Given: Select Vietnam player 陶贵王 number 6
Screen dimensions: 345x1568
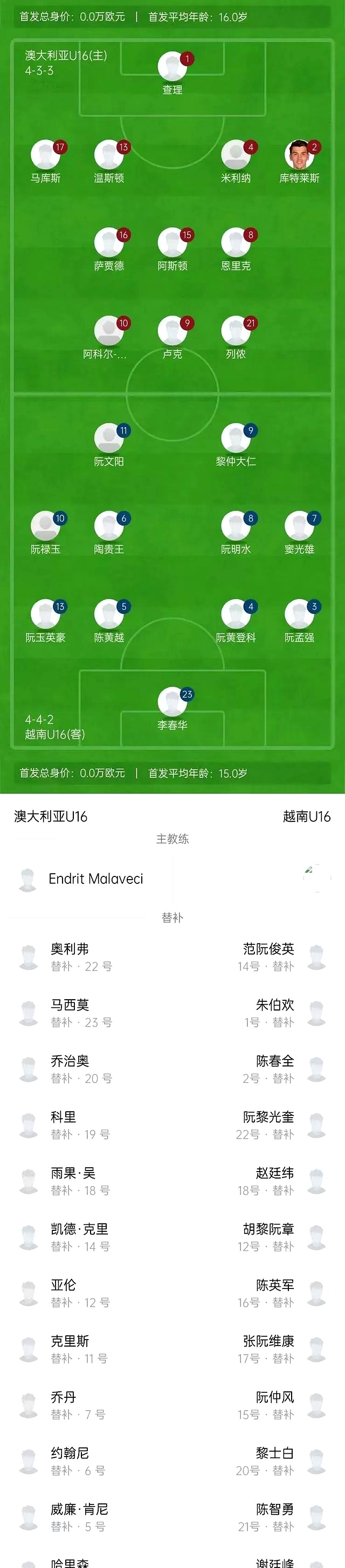Looking at the screenshot, I should tap(109, 526).
